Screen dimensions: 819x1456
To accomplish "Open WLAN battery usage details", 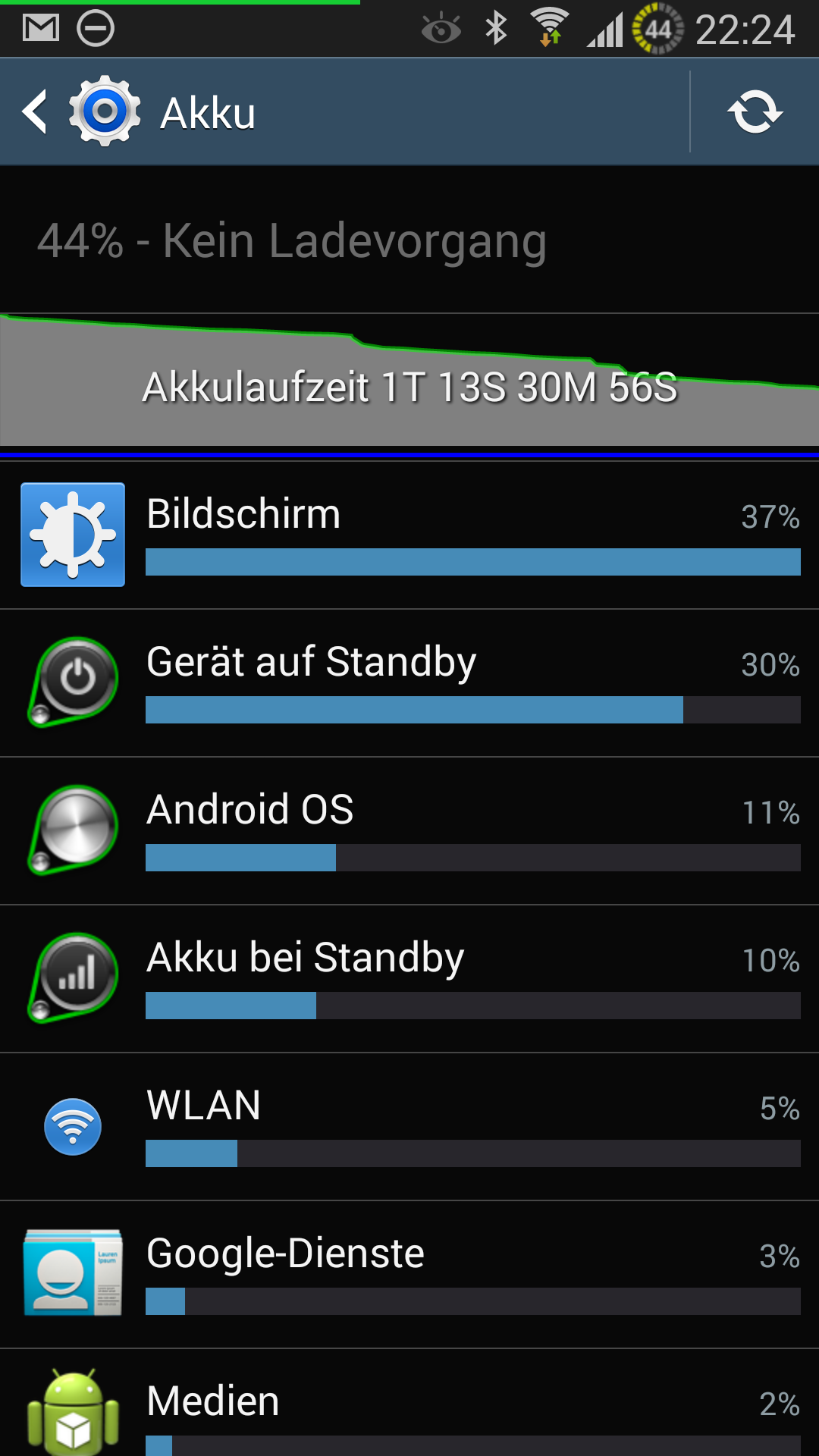I will pos(409,1126).
